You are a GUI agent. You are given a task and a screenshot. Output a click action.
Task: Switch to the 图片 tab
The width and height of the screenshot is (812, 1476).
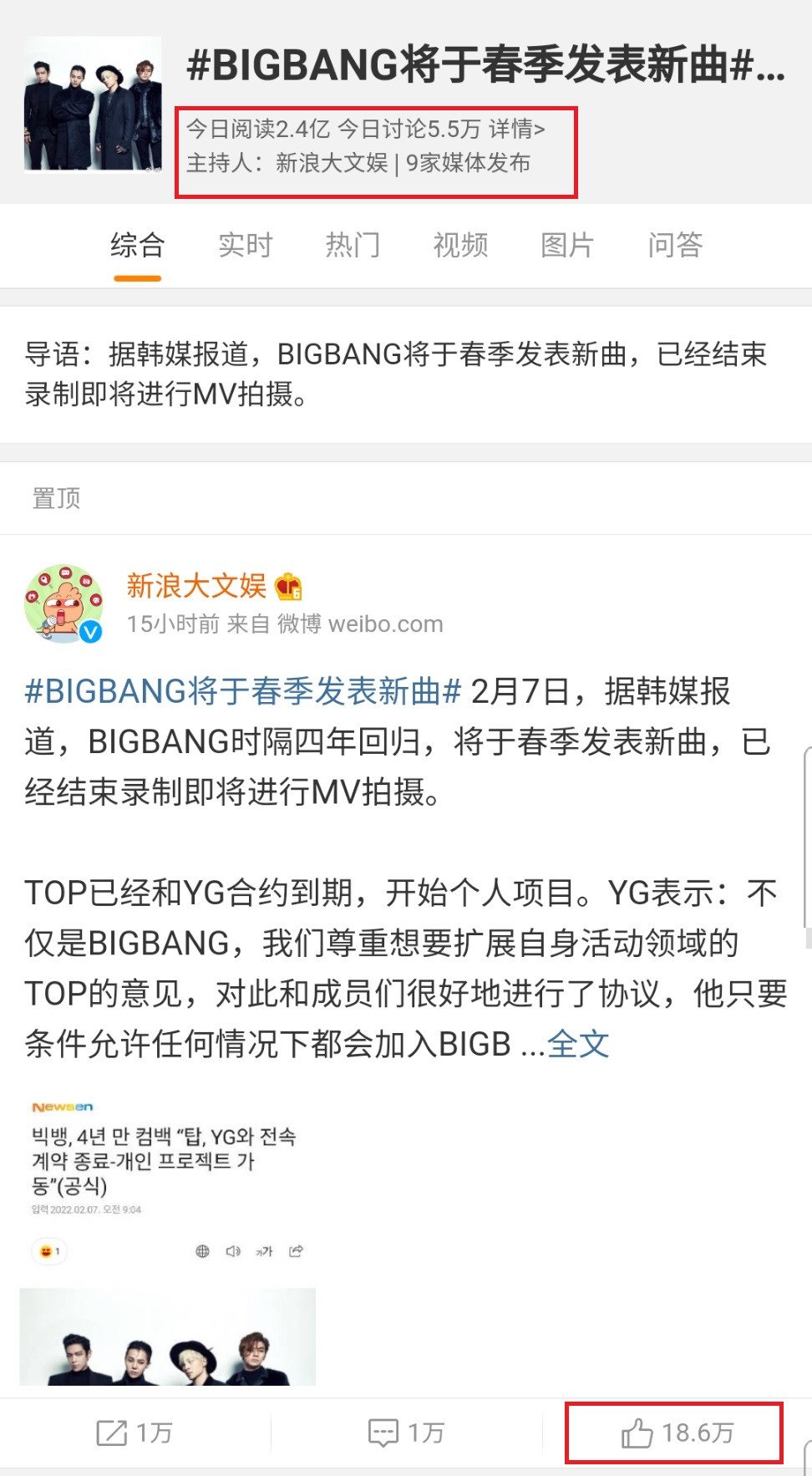click(x=567, y=246)
